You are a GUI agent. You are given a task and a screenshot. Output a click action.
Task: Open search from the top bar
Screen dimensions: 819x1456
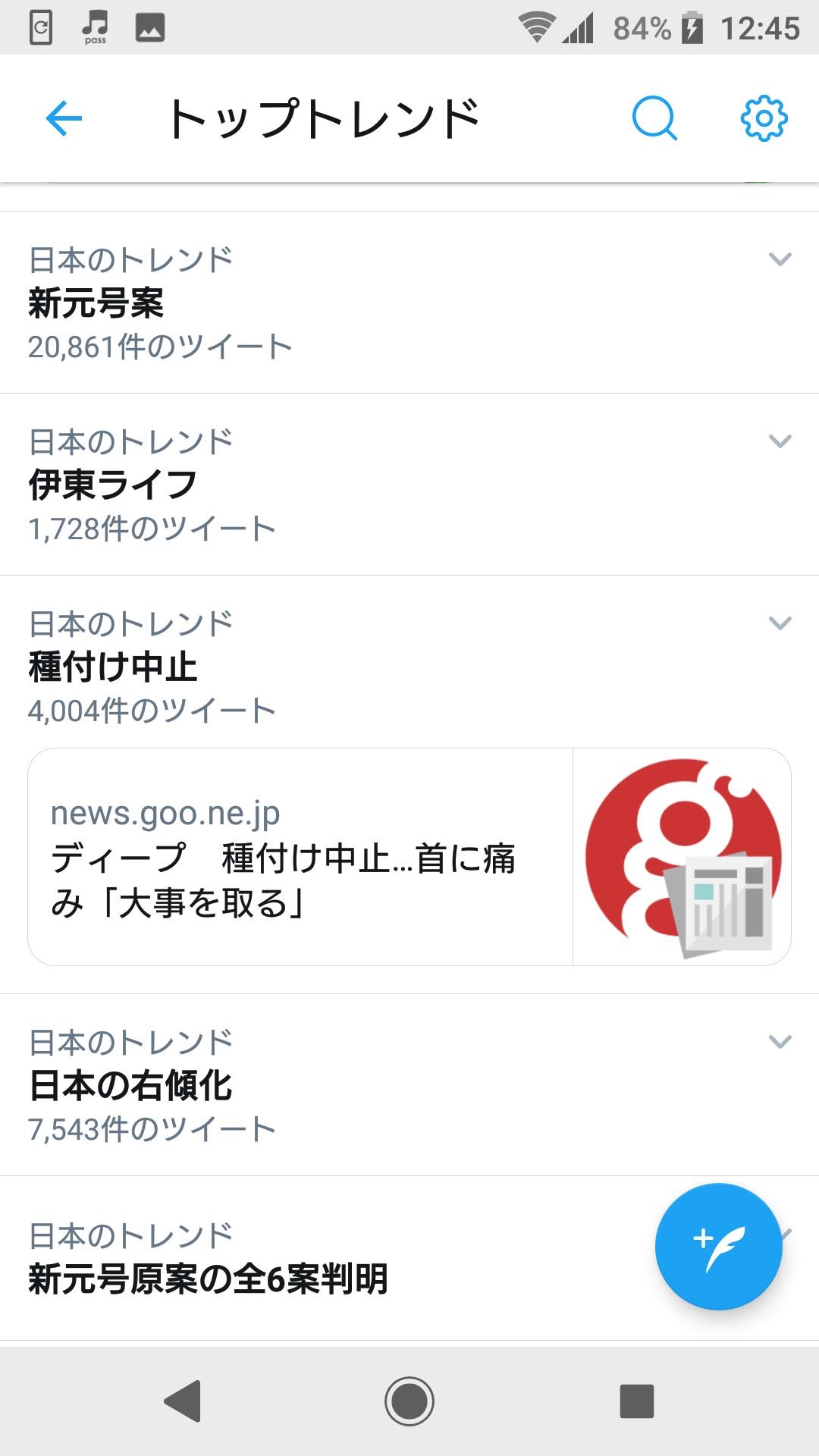(654, 119)
